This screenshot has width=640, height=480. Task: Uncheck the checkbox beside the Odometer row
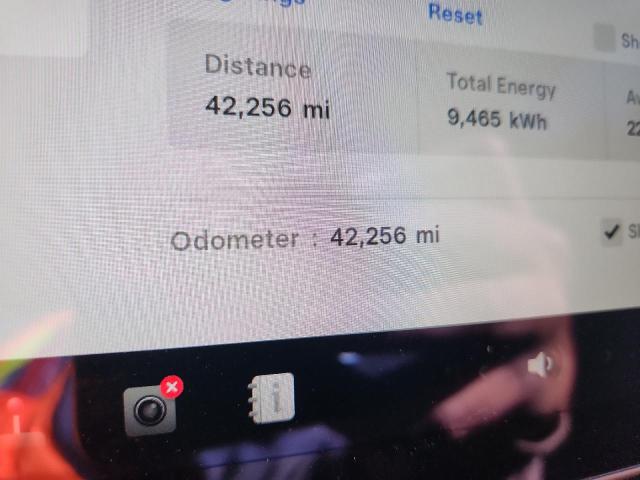pyautogui.click(x=611, y=232)
